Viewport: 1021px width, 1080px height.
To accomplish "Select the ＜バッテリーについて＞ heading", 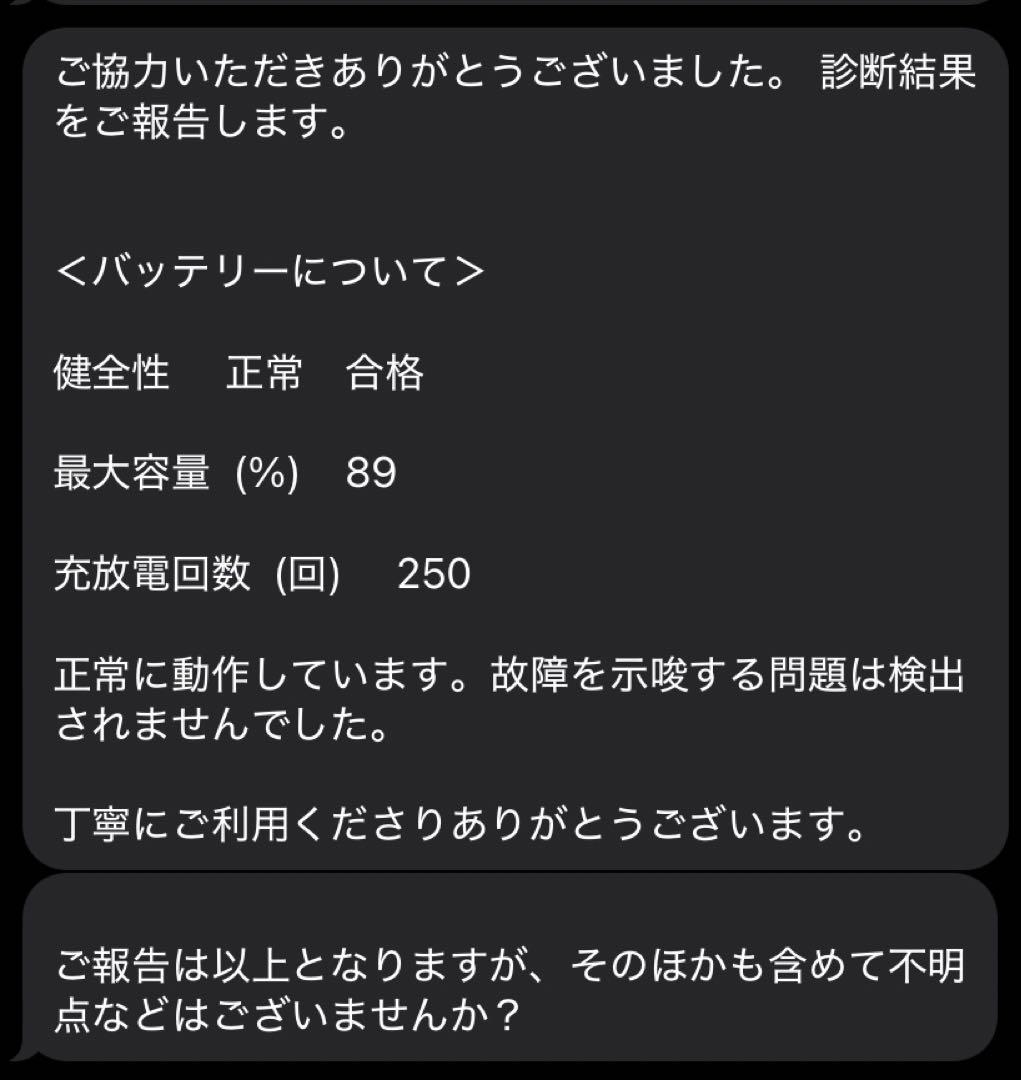I will 270,268.
